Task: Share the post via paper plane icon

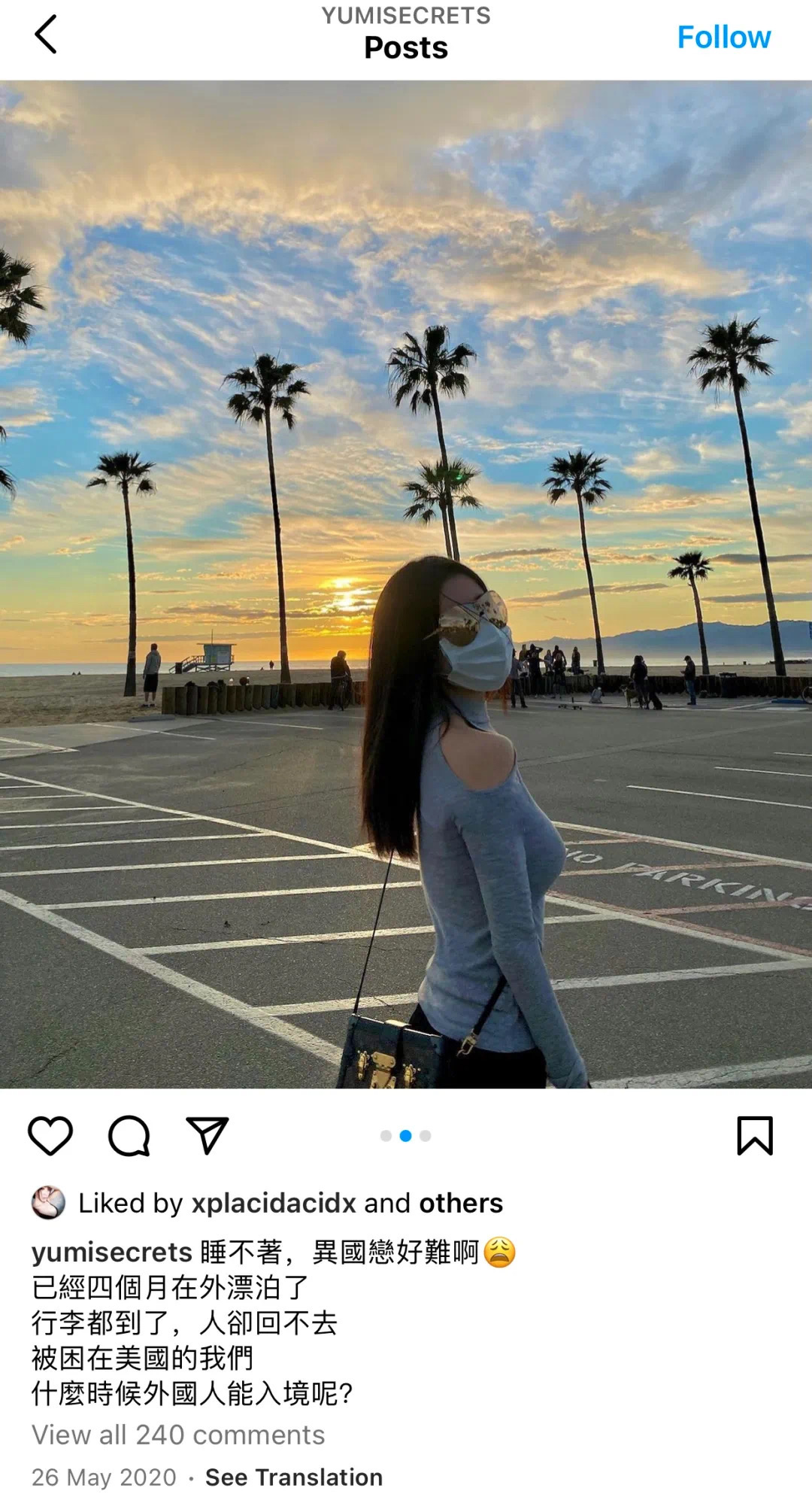Action: [x=207, y=1135]
